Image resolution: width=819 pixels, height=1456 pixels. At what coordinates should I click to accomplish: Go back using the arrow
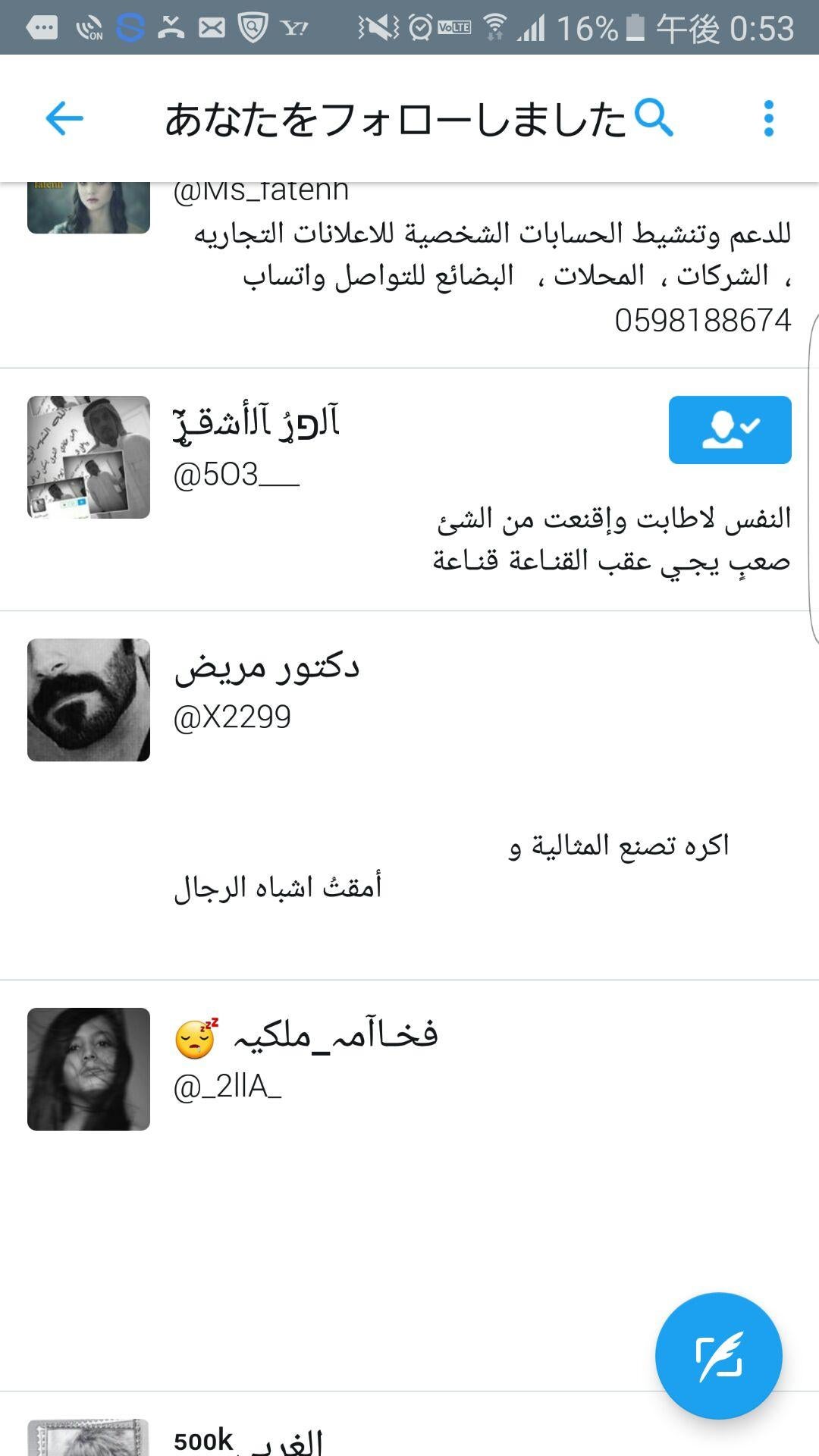point(64,119)
